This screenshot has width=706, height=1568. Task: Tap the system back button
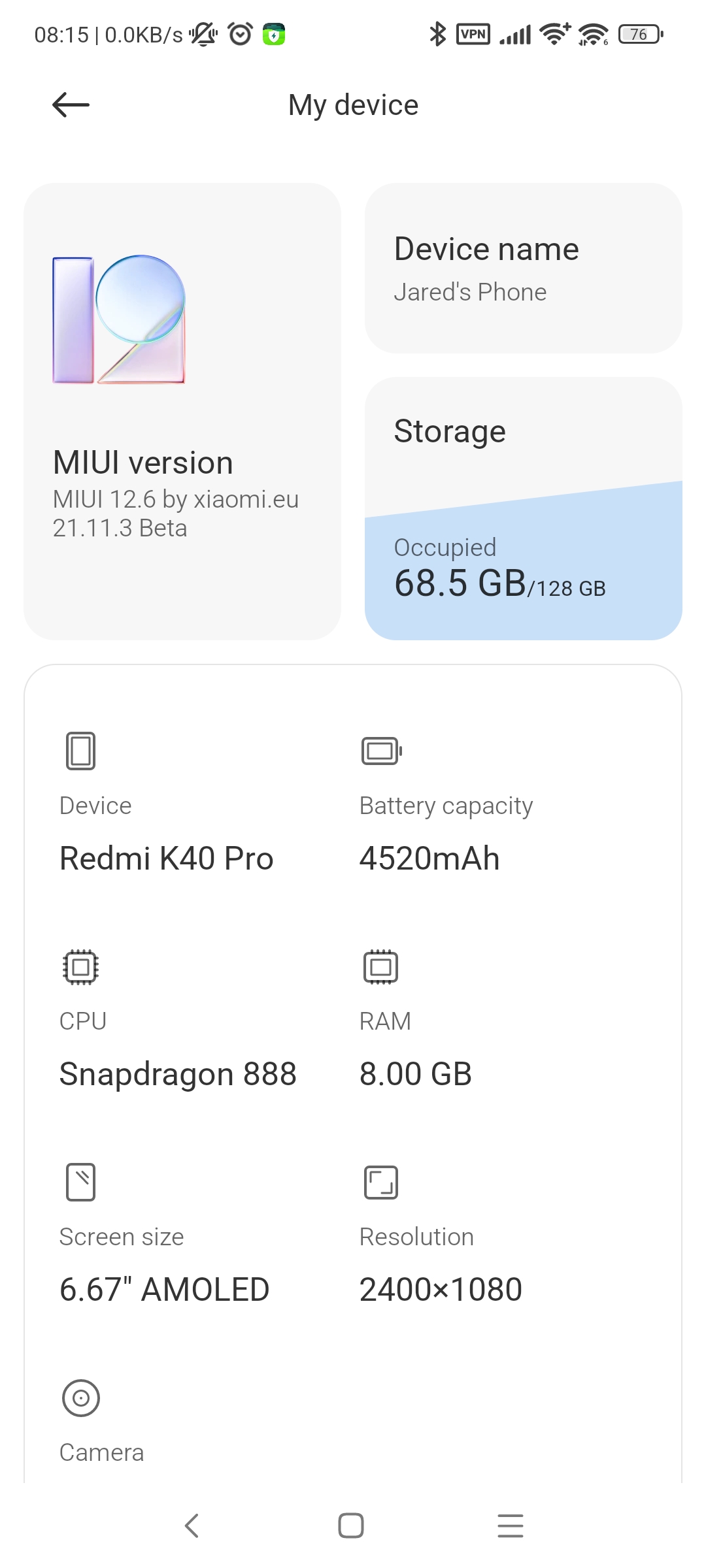(x=192, y=1526)
